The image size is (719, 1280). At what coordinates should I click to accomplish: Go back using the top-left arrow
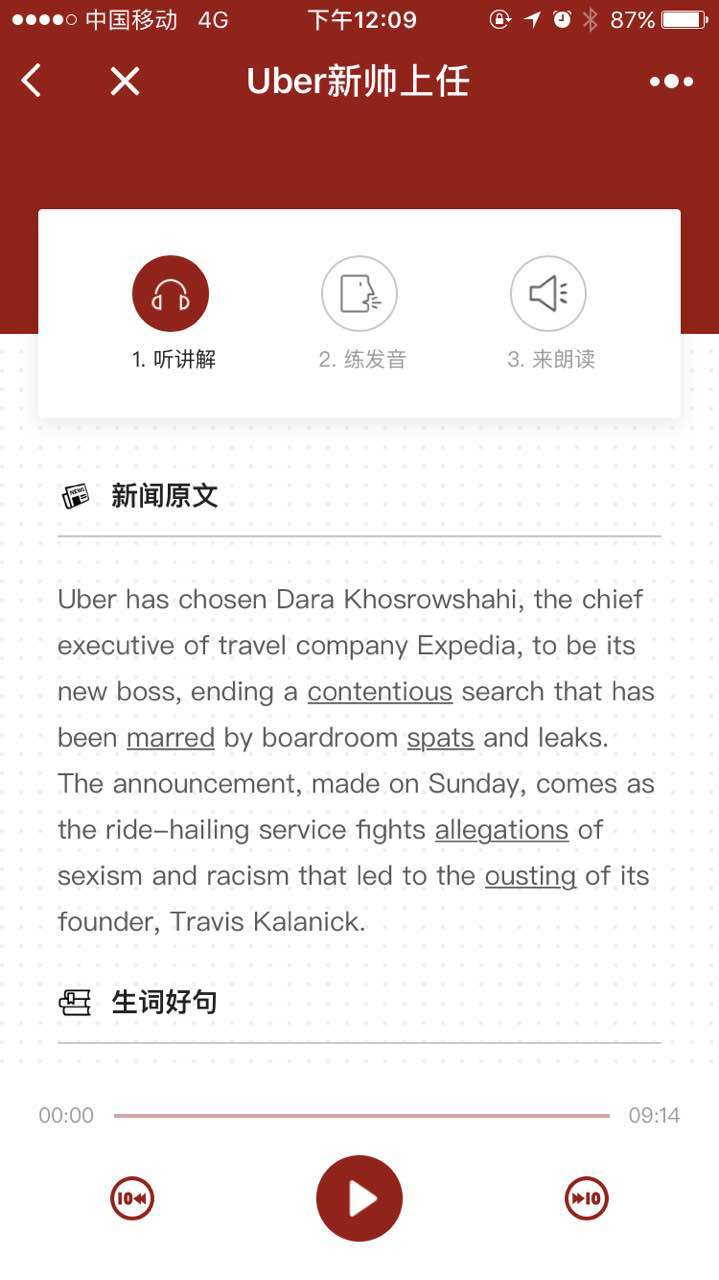(32, 81)
